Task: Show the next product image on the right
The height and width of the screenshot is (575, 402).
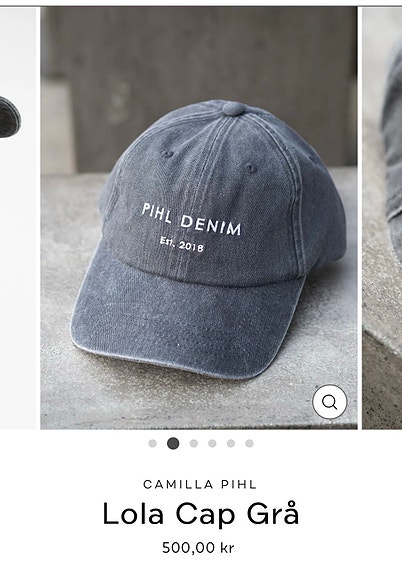Action: coord(382,218)
